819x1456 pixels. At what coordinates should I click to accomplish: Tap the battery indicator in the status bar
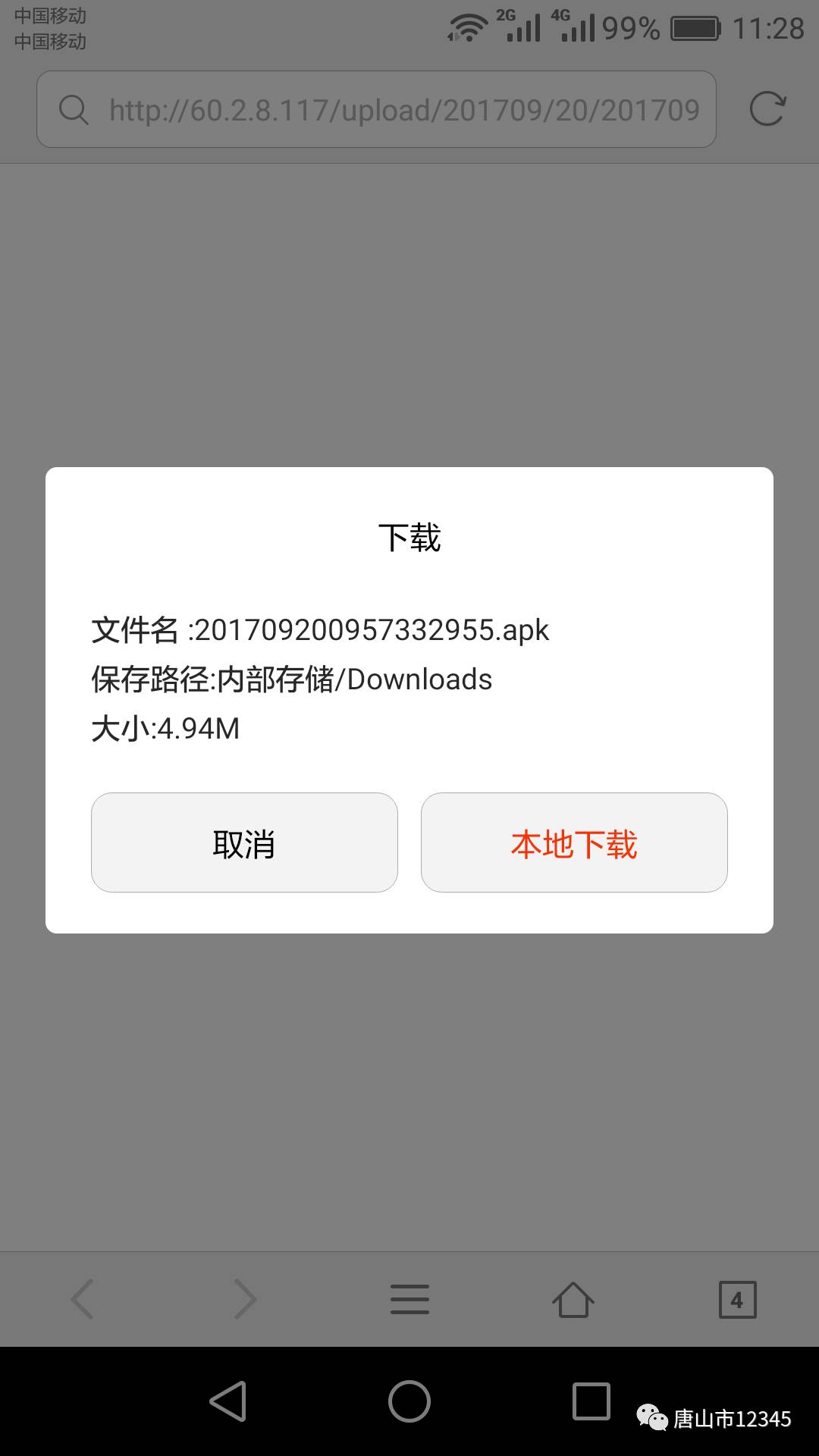click(695, 27)
